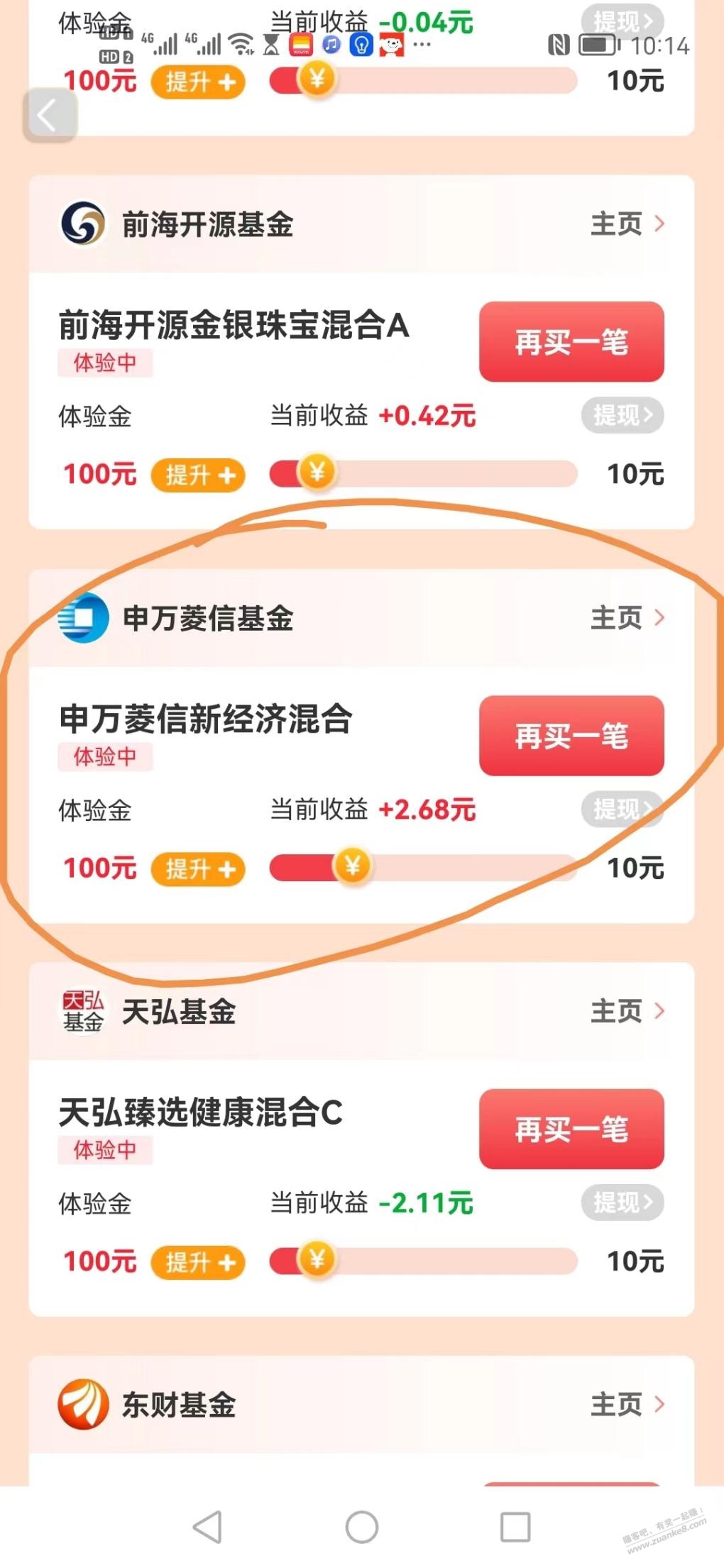Go back using the left arrow button
The width and height of the screenshot is (724, 1568).
(x=49, y=115)
